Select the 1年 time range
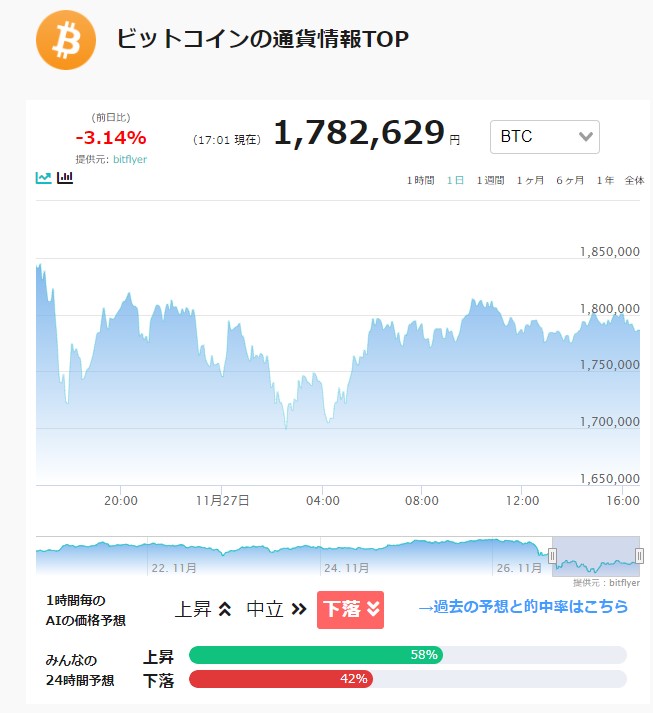 point(605,181)
